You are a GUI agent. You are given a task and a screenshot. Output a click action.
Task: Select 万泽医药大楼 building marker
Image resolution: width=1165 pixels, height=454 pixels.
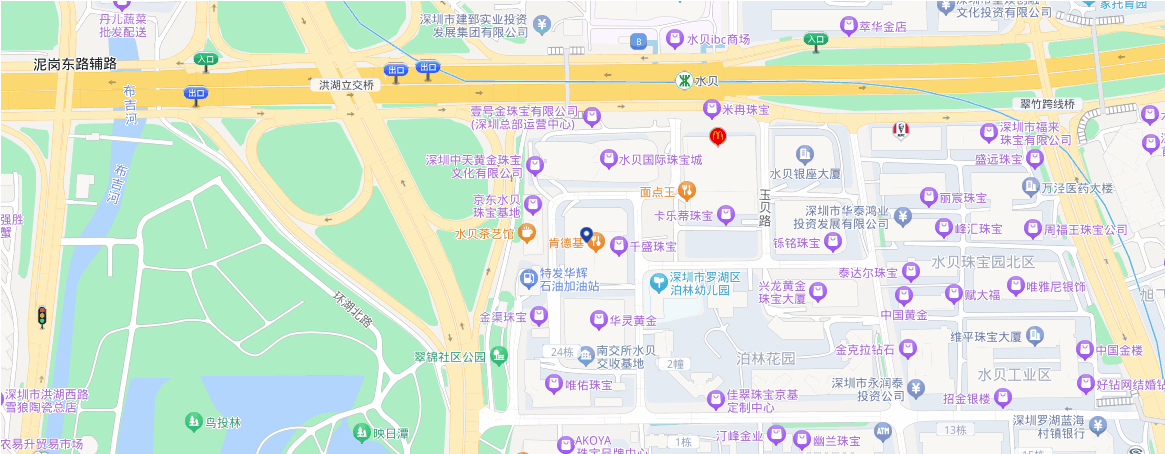[x=1030, y=187]
